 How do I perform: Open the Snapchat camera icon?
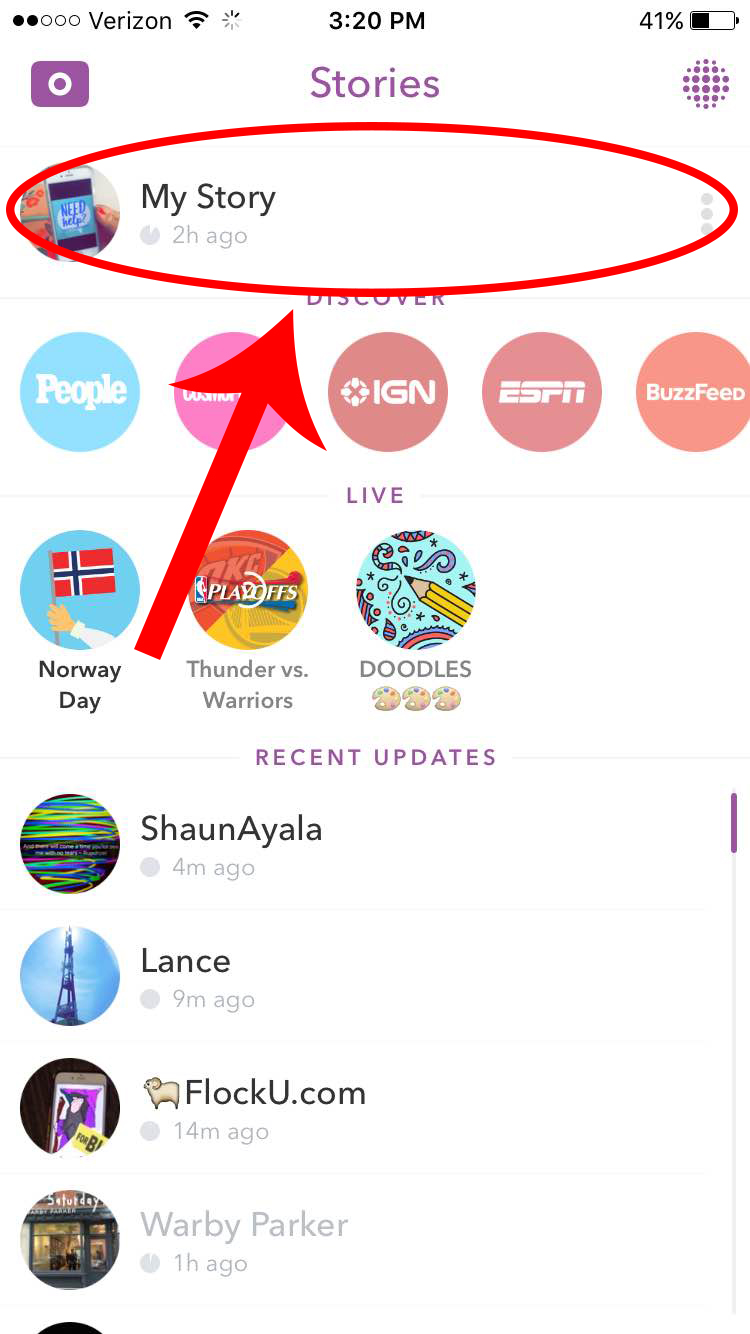coord(59,84)
